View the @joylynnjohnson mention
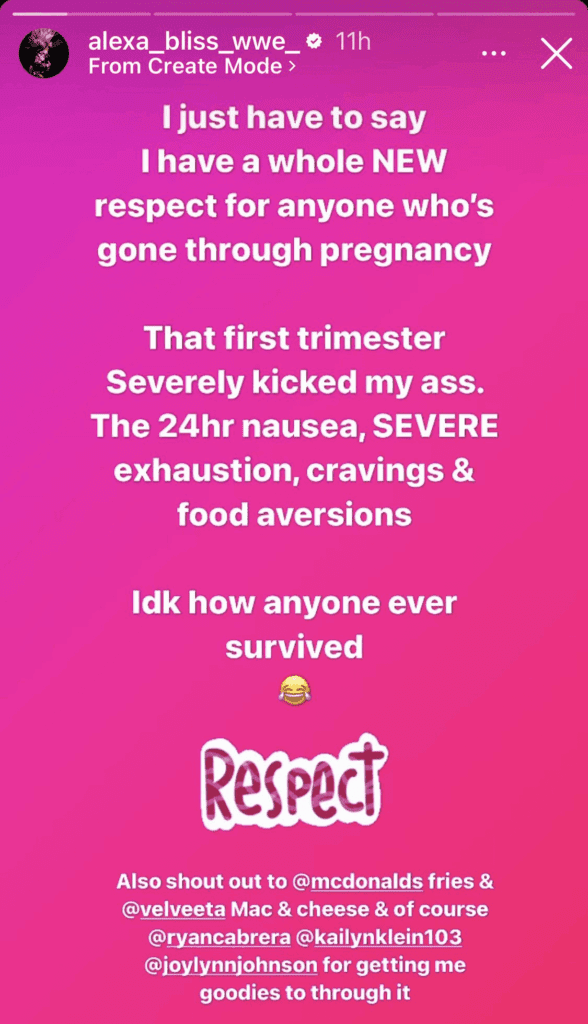 coord(231,965)
